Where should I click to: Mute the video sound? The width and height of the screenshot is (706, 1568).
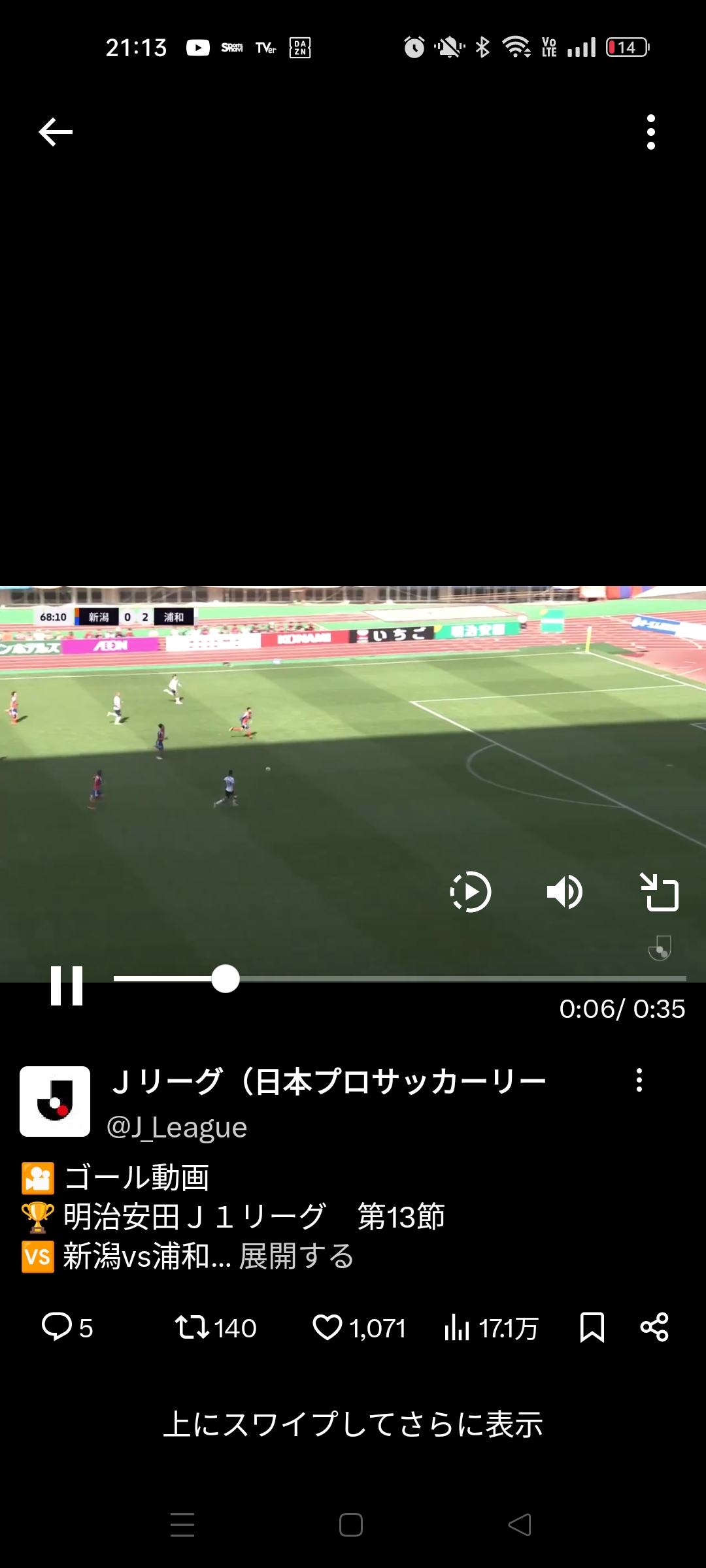coord(565,892)
